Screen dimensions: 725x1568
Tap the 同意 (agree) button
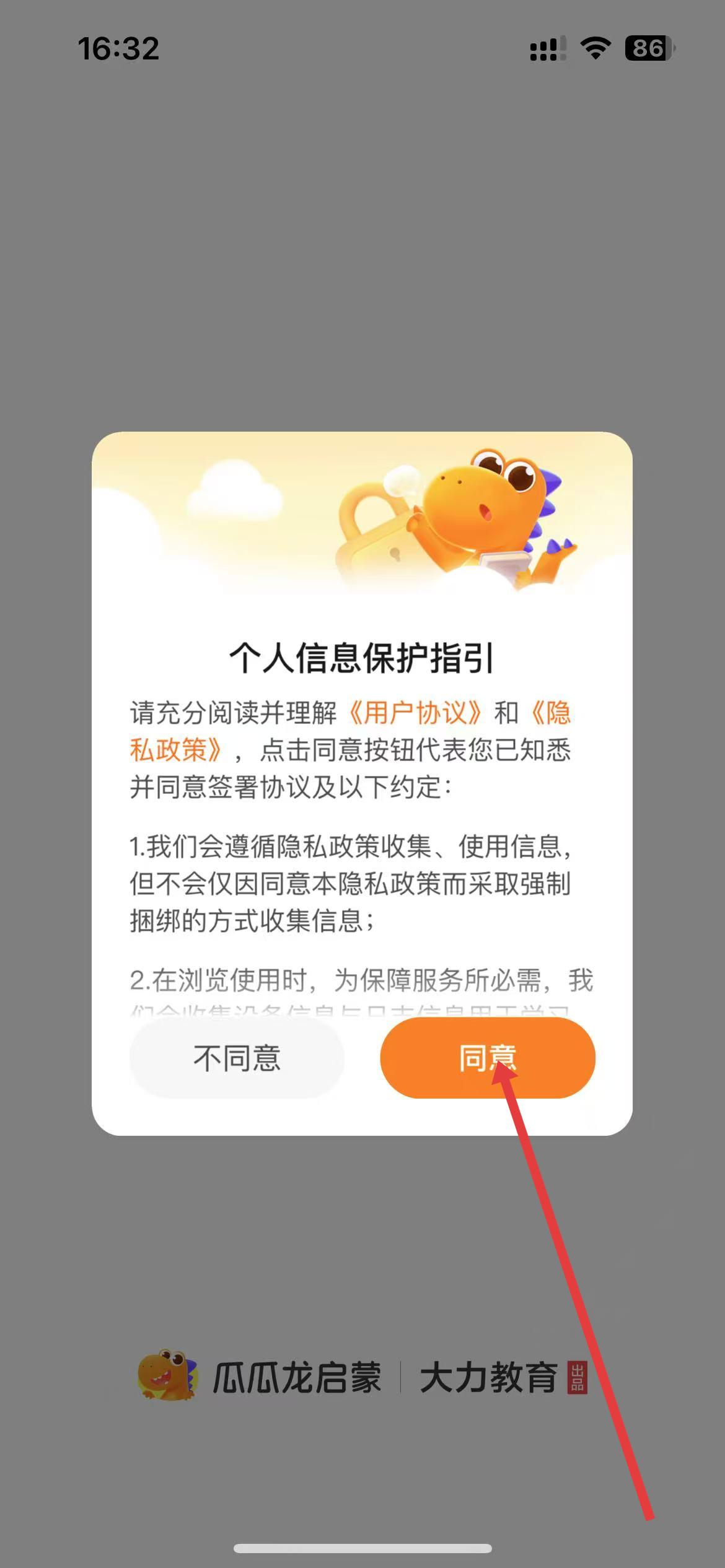(487, 1058)
